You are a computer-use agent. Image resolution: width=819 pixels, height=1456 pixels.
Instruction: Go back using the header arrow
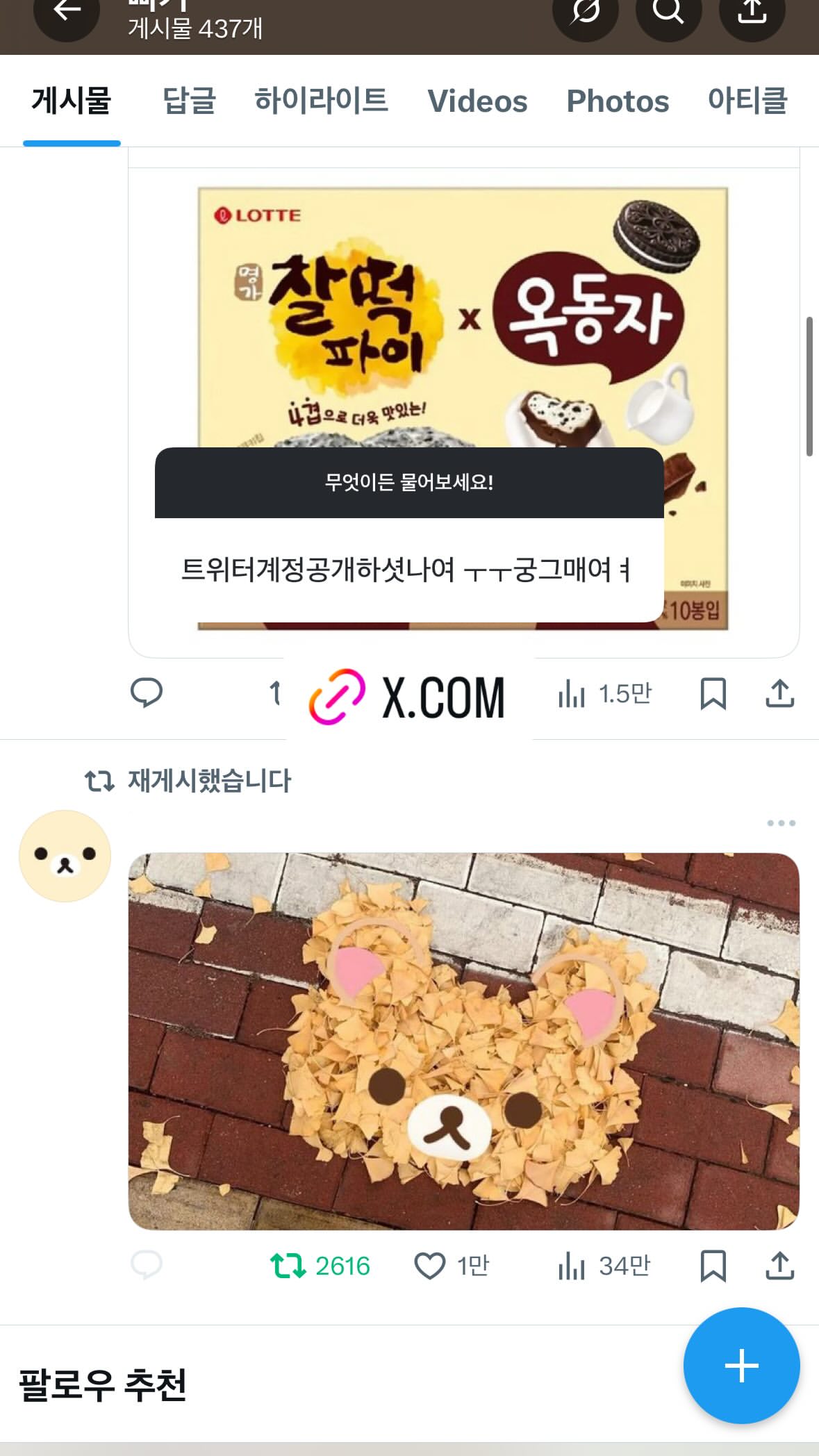point(67,11)
